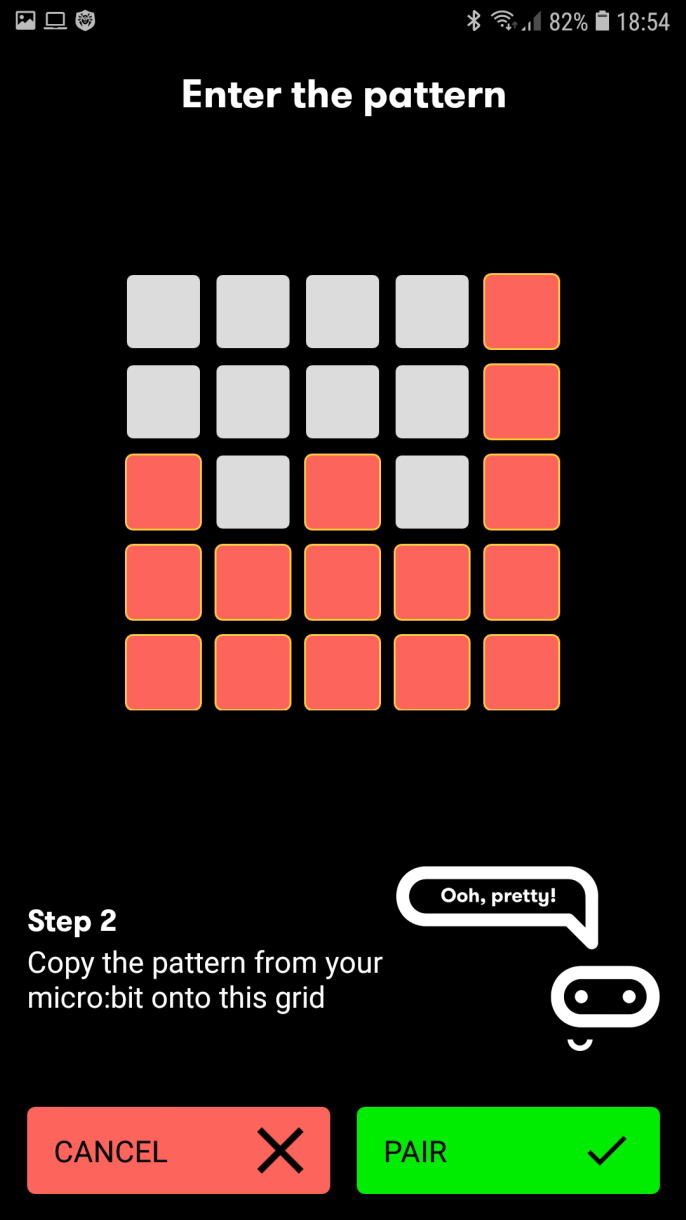
Task: Toggle the grey cell in row 1, column 1
Action: click(163, 312)
